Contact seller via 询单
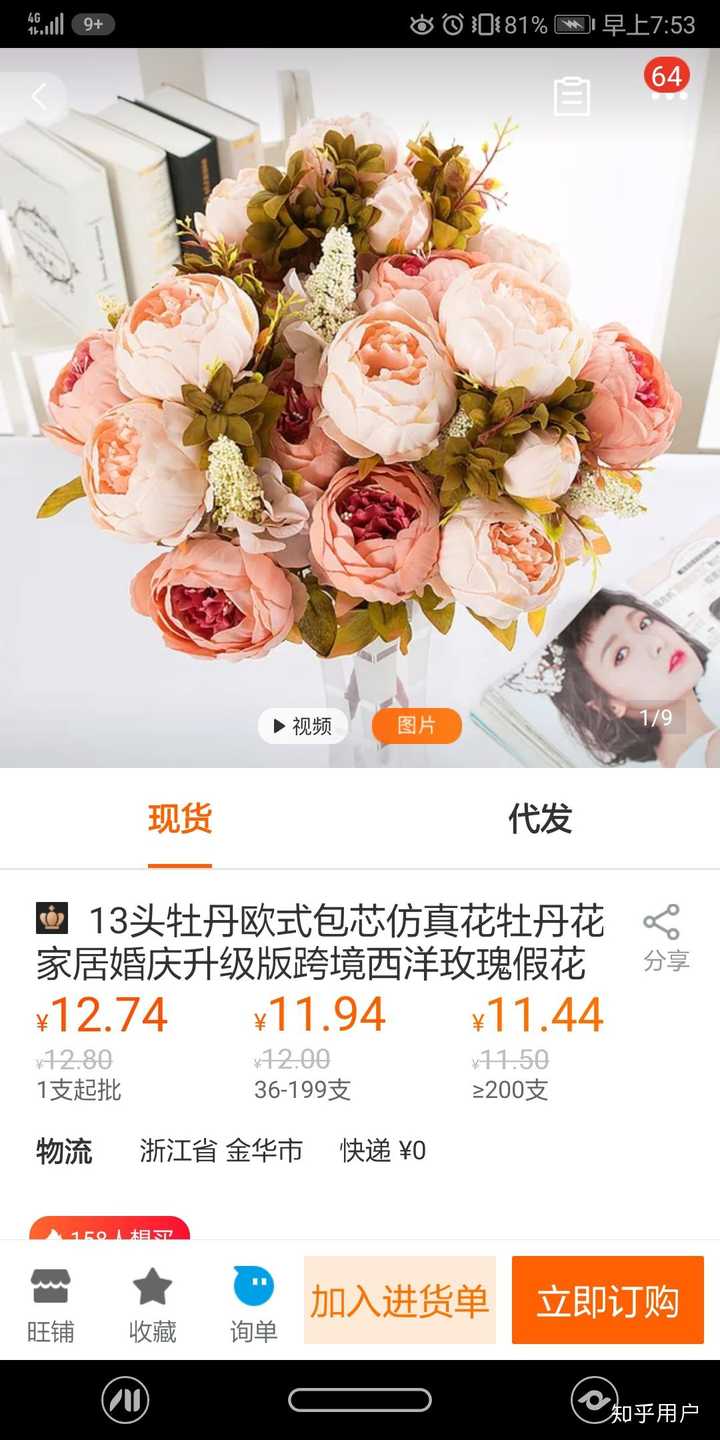This screenshot has width=720, height=1440. coord(253,1303)
